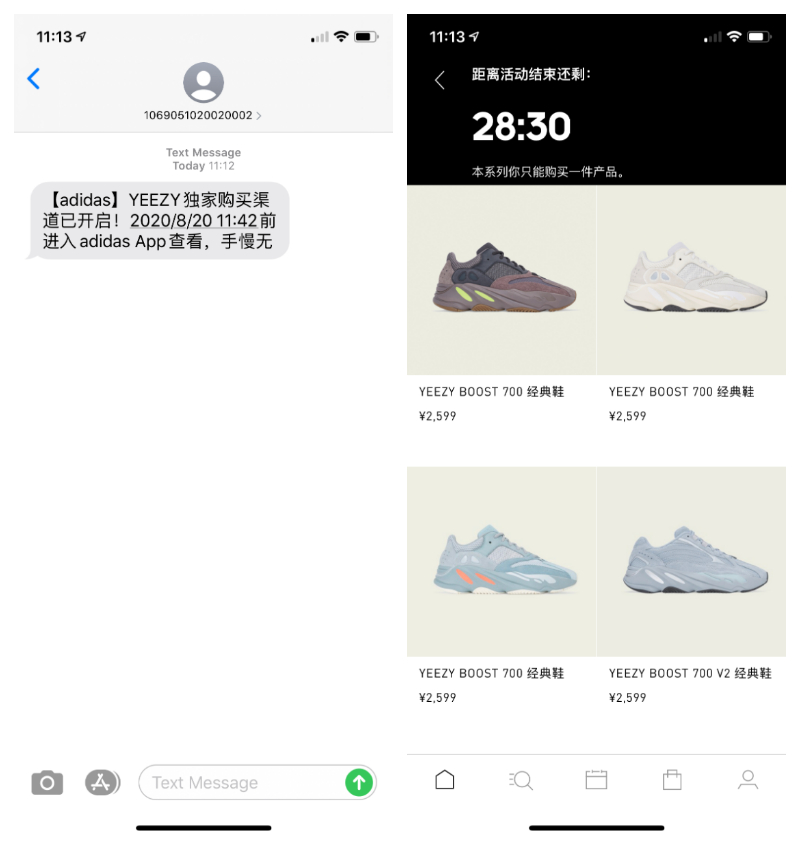Switch to the calendar tab

pyautogui.click(x=596, y=780)
